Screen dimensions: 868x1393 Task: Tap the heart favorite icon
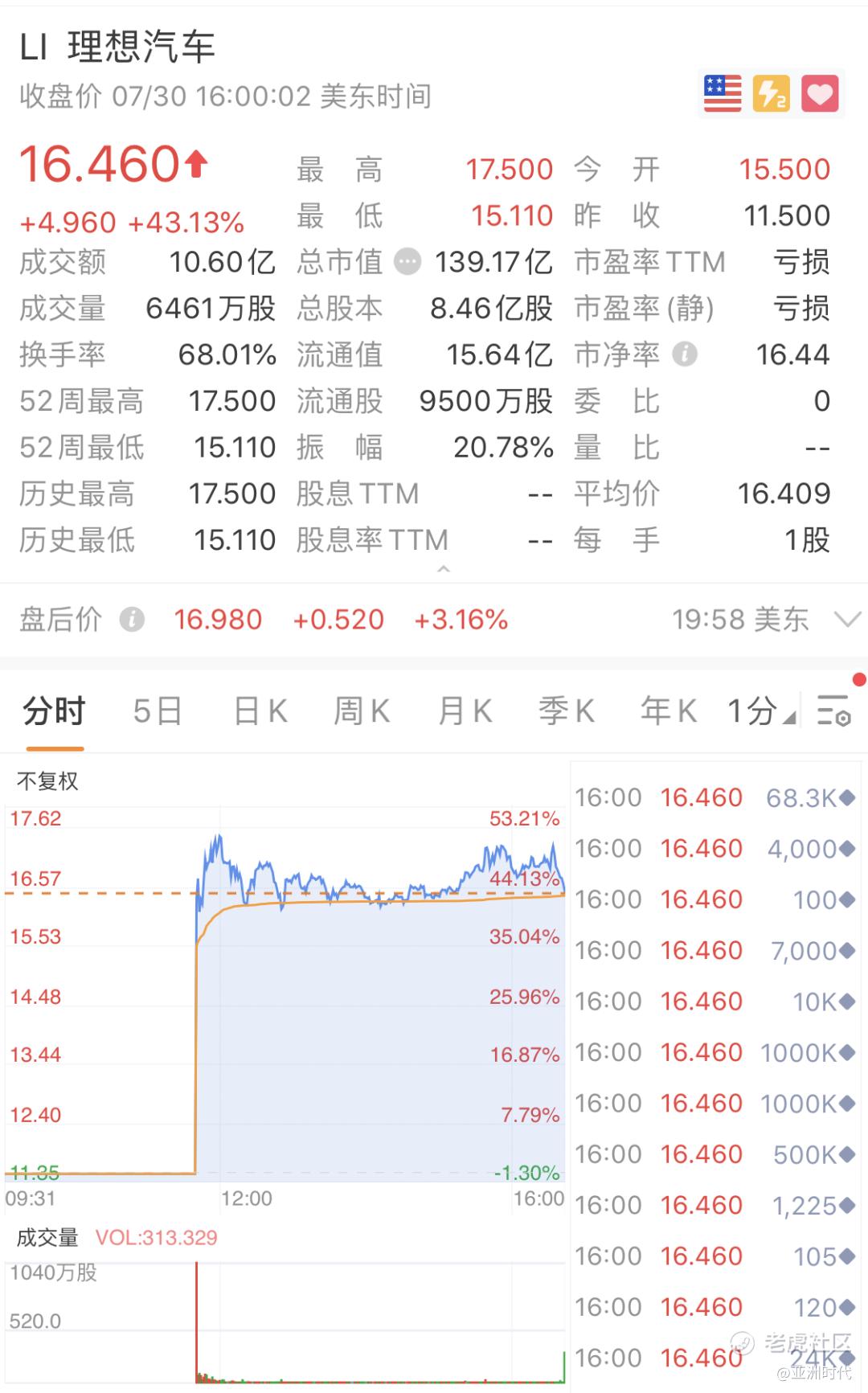point(820,94)
